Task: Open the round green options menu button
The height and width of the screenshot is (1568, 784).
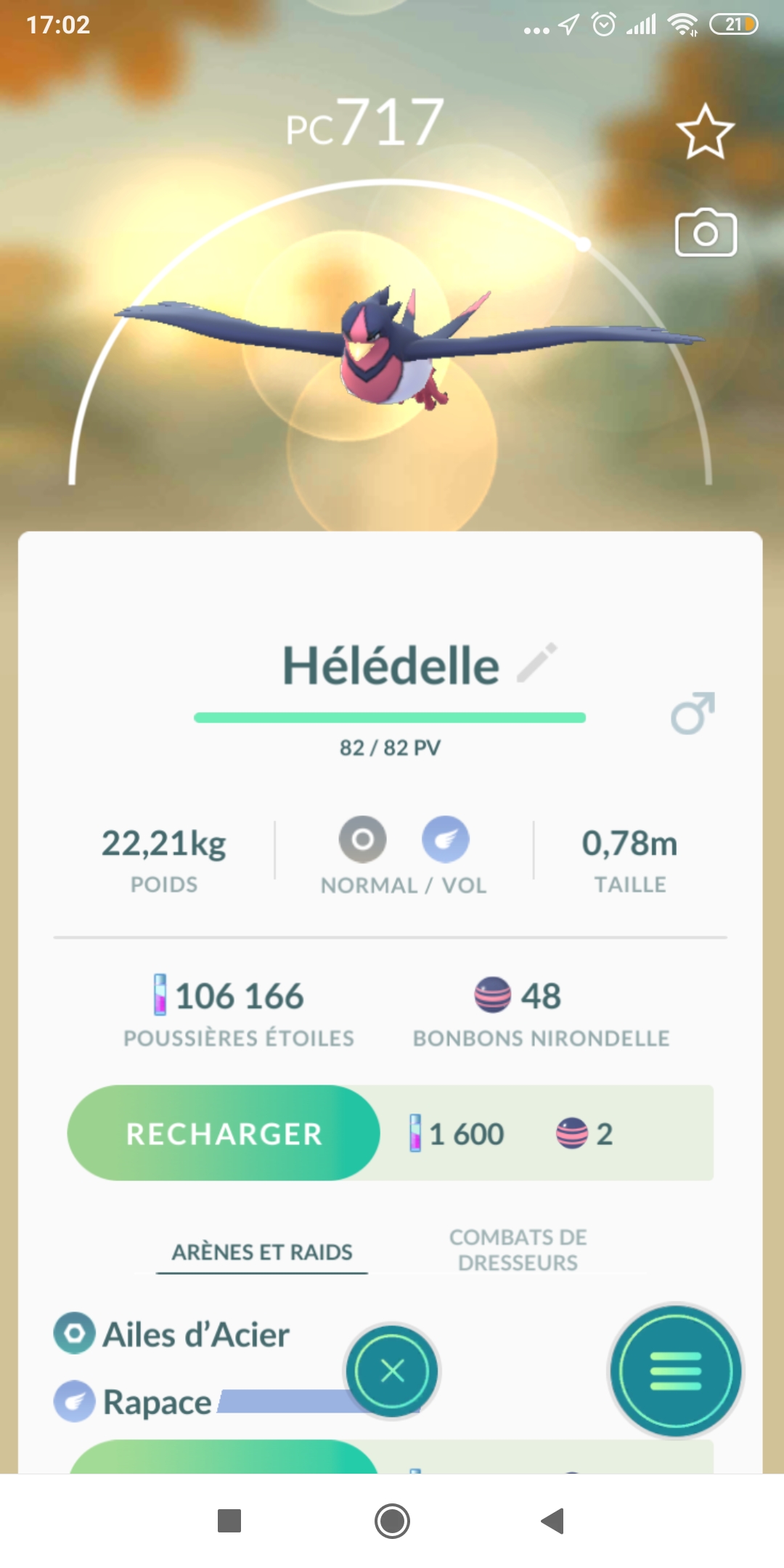Action: pos(675,1371)
